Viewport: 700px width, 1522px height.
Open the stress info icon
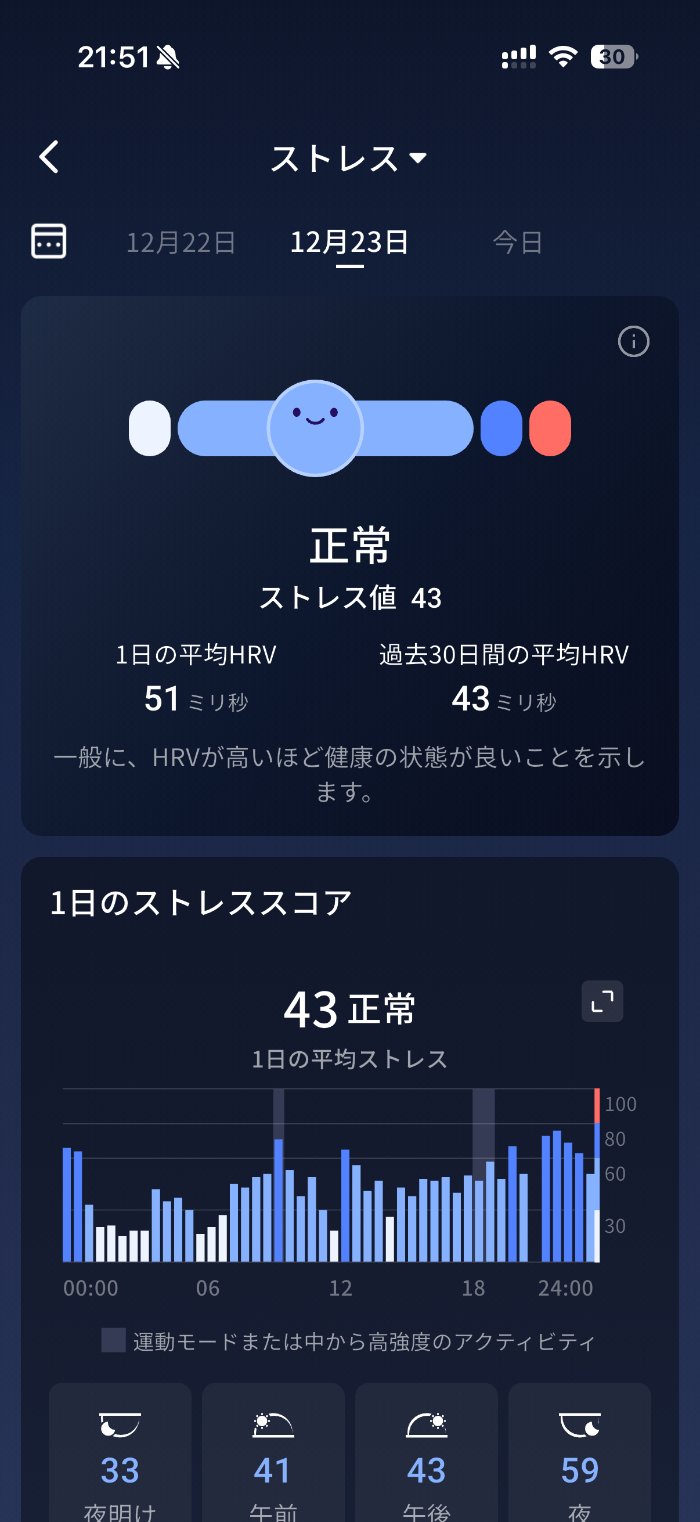pyautogui.click(x=633, y=342)
